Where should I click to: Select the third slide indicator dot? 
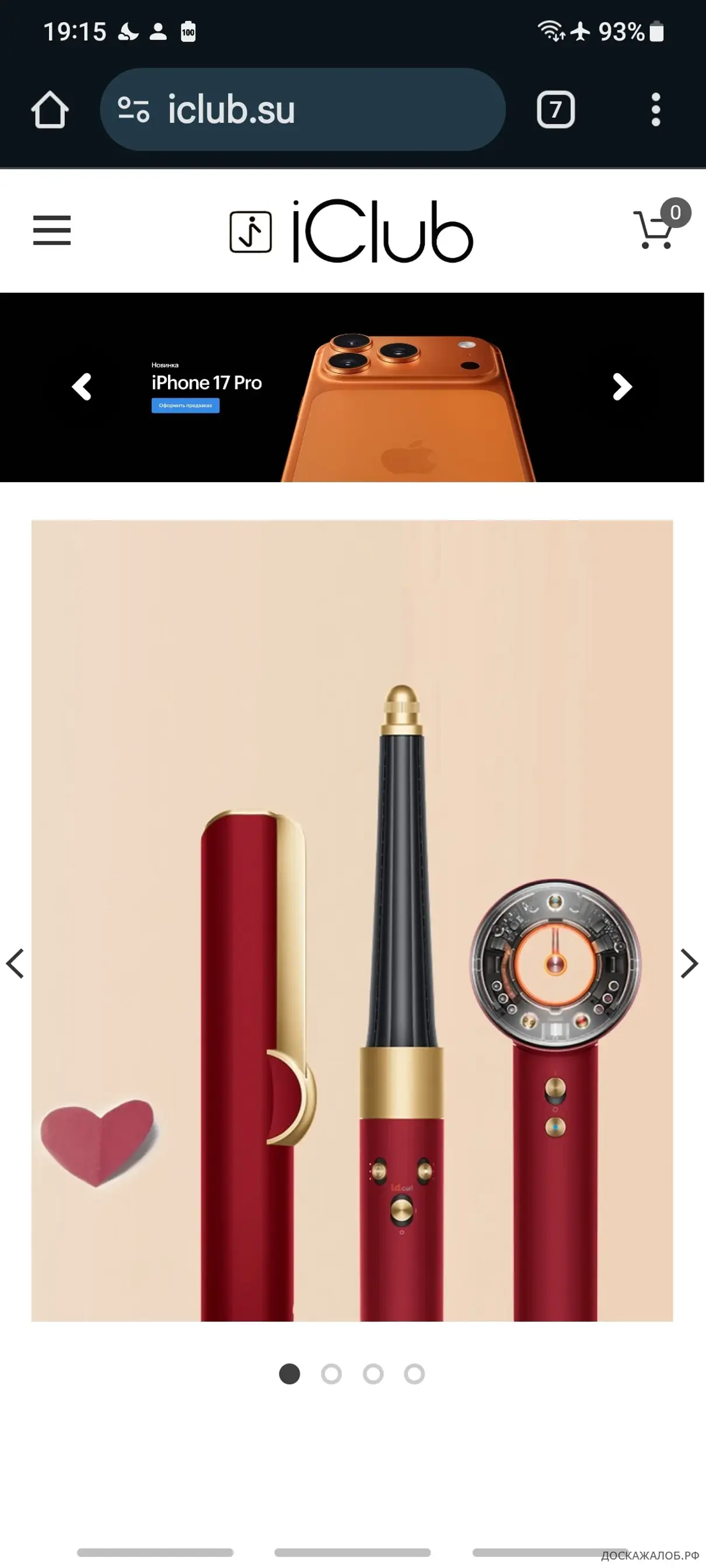(x=373, y=1373)
